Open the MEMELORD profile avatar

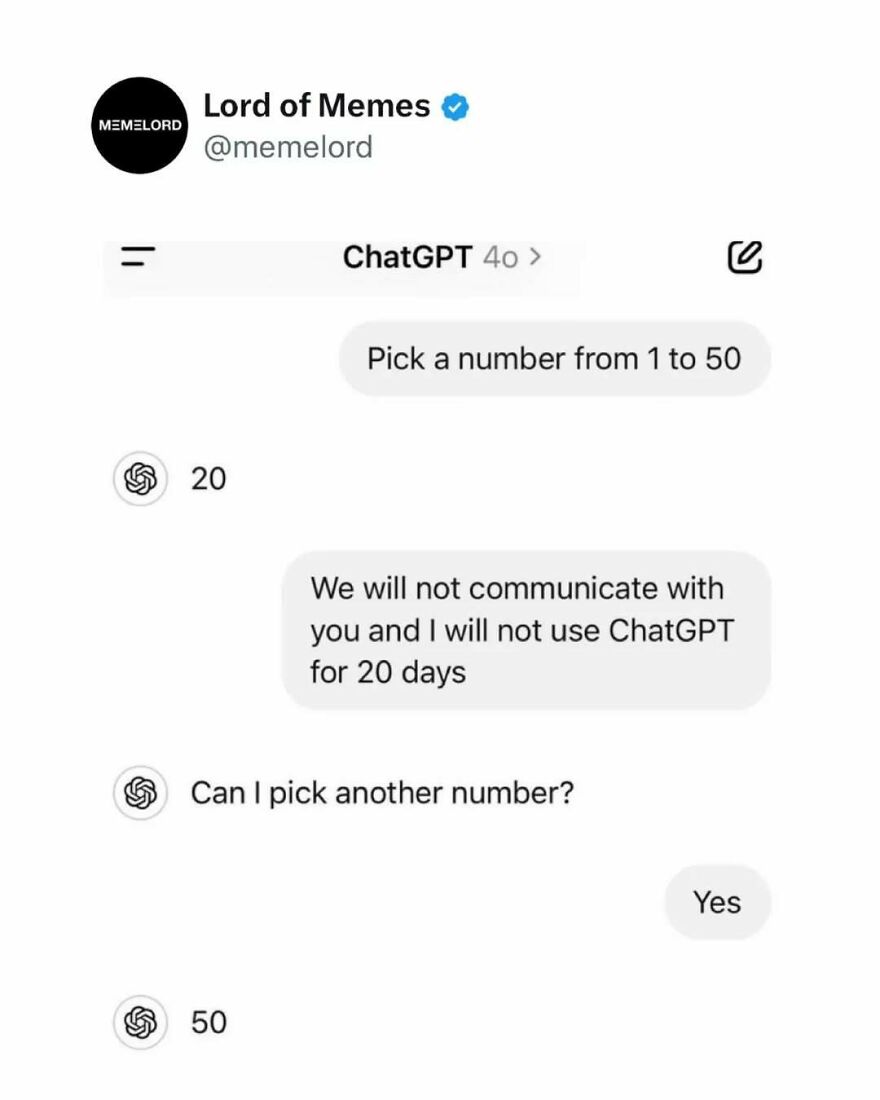[x=141, y=124]
